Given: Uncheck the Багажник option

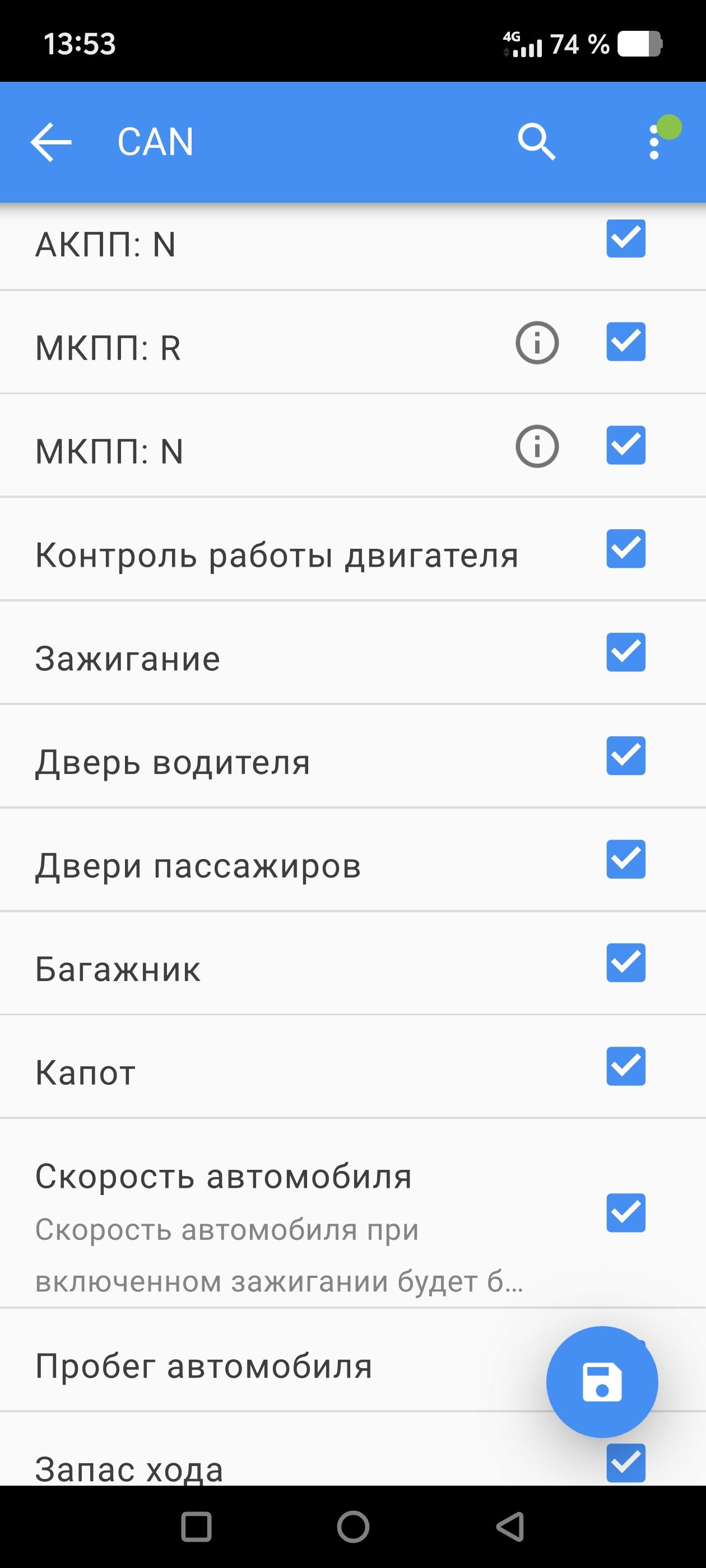Looking at the screenshot, I should [x=625, y=963].
